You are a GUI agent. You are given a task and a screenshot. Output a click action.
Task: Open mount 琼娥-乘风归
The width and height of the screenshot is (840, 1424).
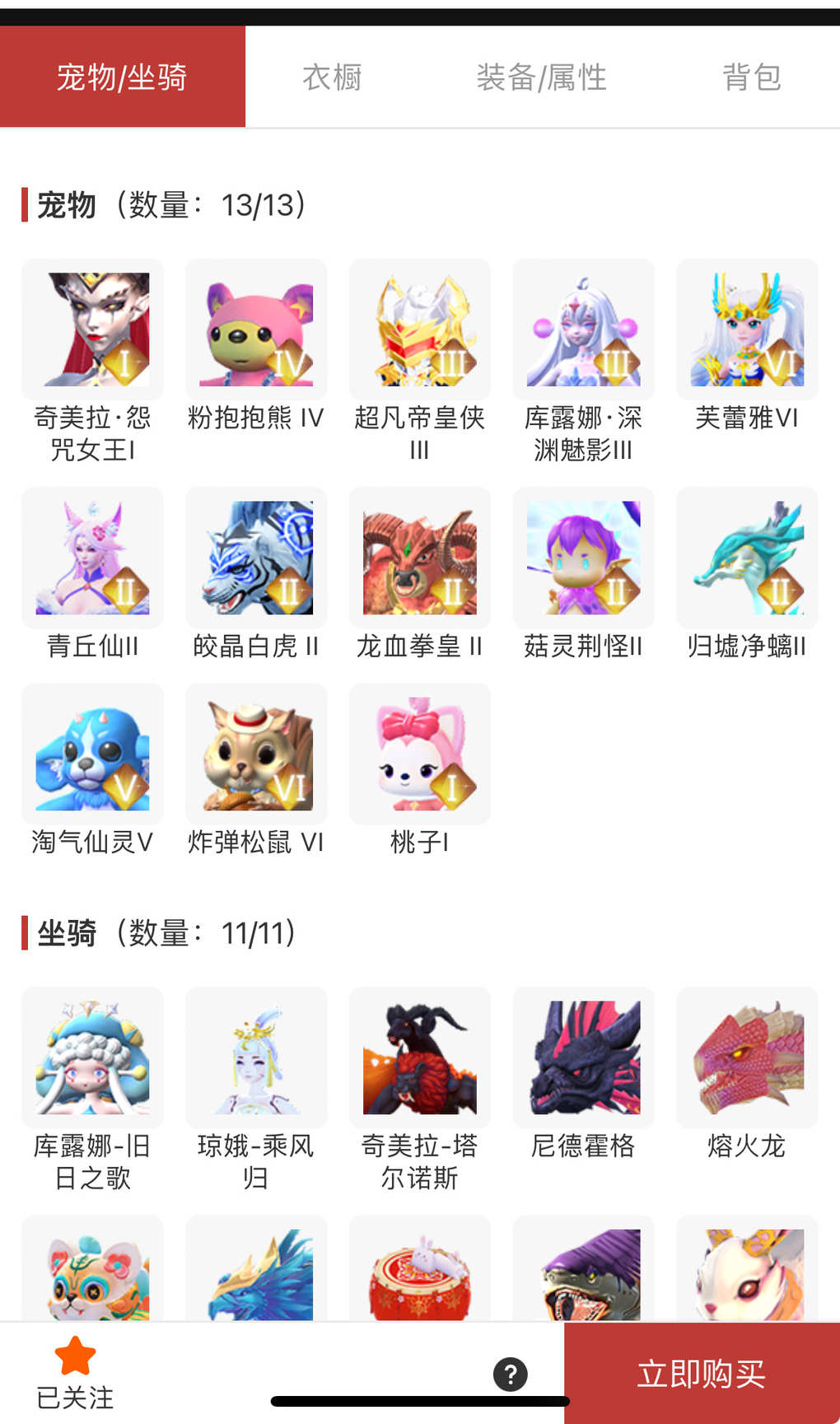point(256,1057)
